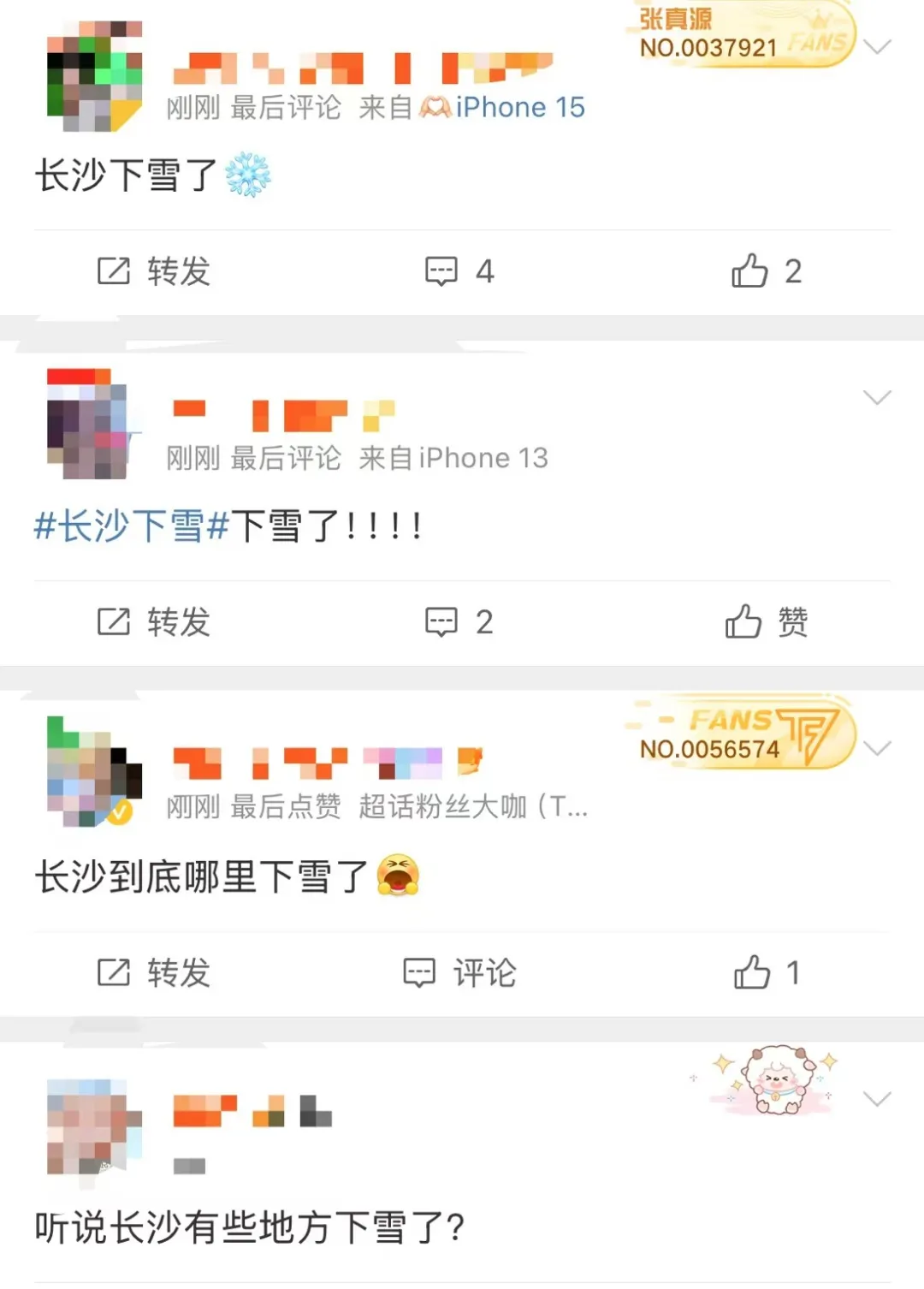Repost the '下雪了!!!!' post

click(x=154, y=622)
